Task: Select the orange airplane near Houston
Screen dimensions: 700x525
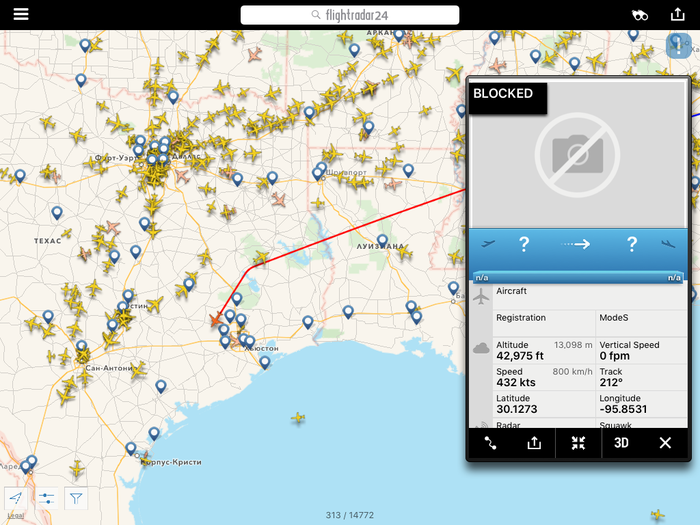Action: pos(216,322)
